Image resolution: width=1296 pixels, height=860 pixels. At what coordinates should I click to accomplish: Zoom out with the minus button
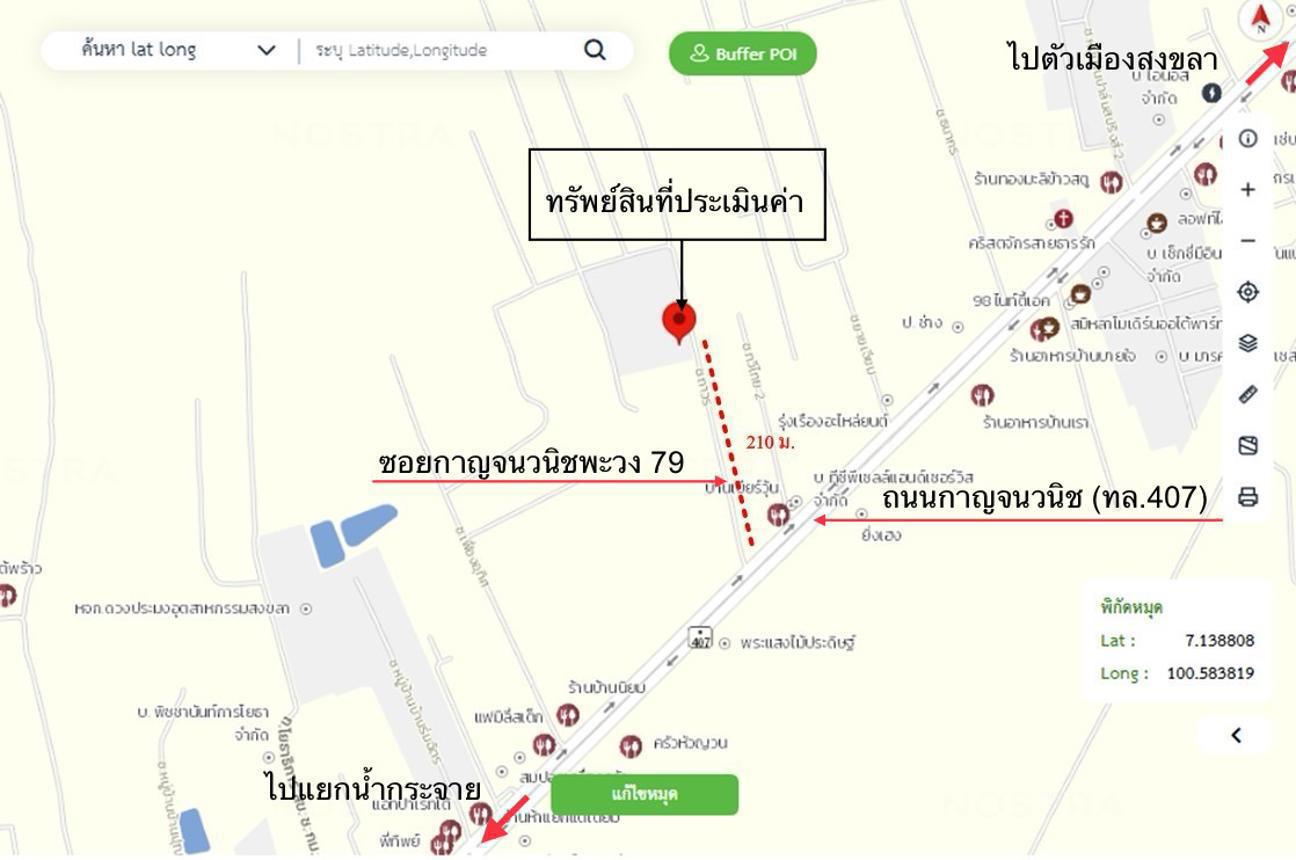point(1247,241)
